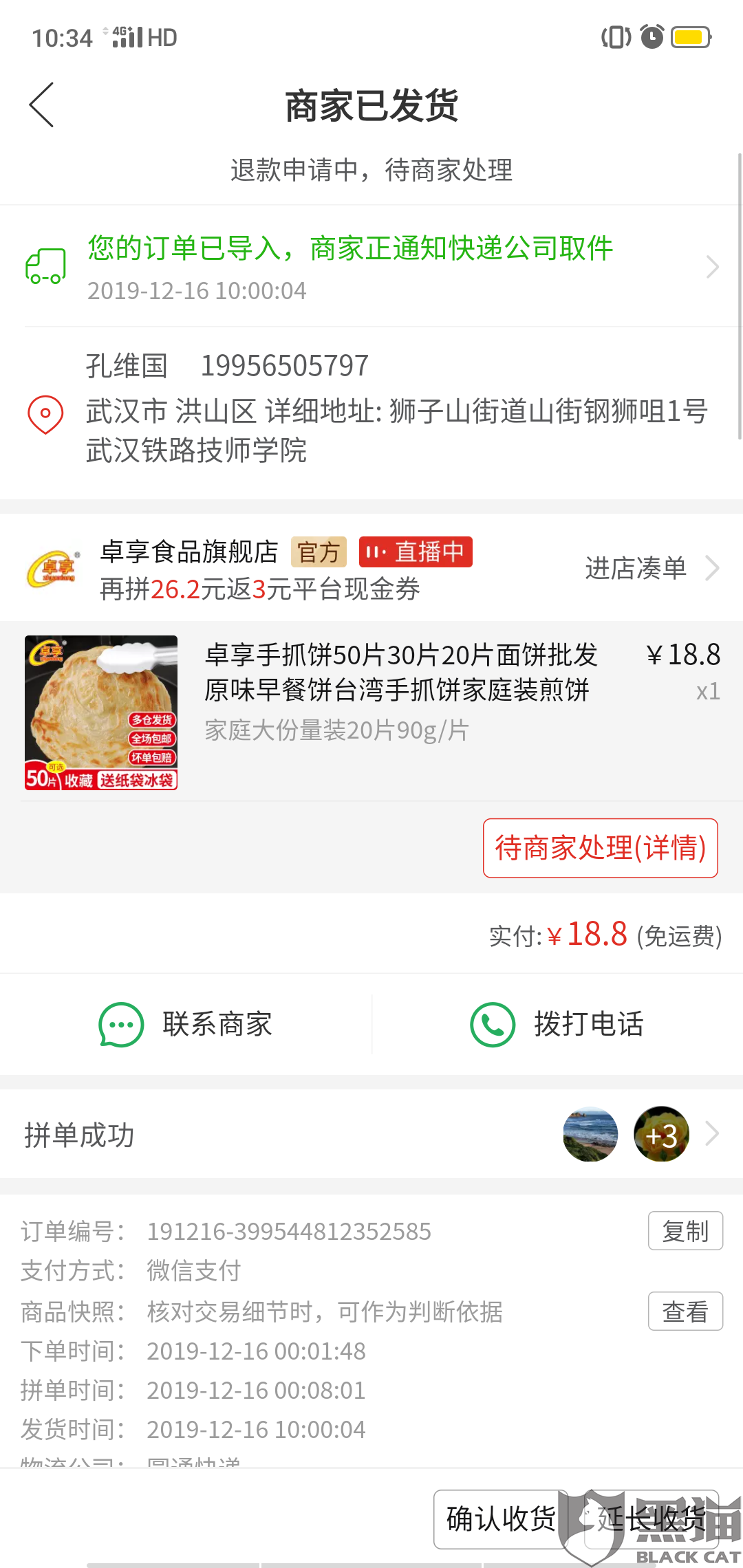Image resolution: width=743 pixels, height=1568 pixels.
Task: Go back using the top-left arrow
Action: 42,105
